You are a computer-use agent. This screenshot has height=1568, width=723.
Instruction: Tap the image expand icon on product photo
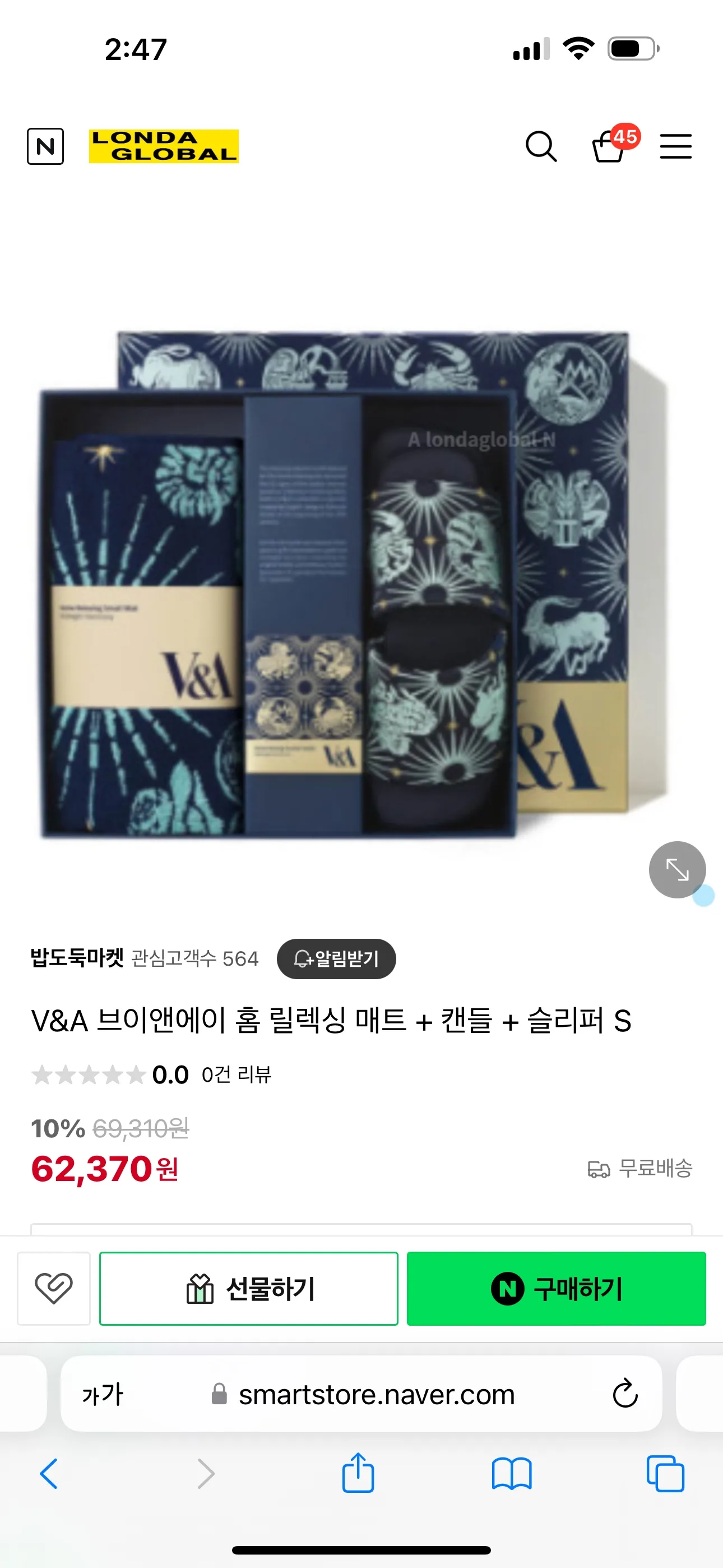678,869
